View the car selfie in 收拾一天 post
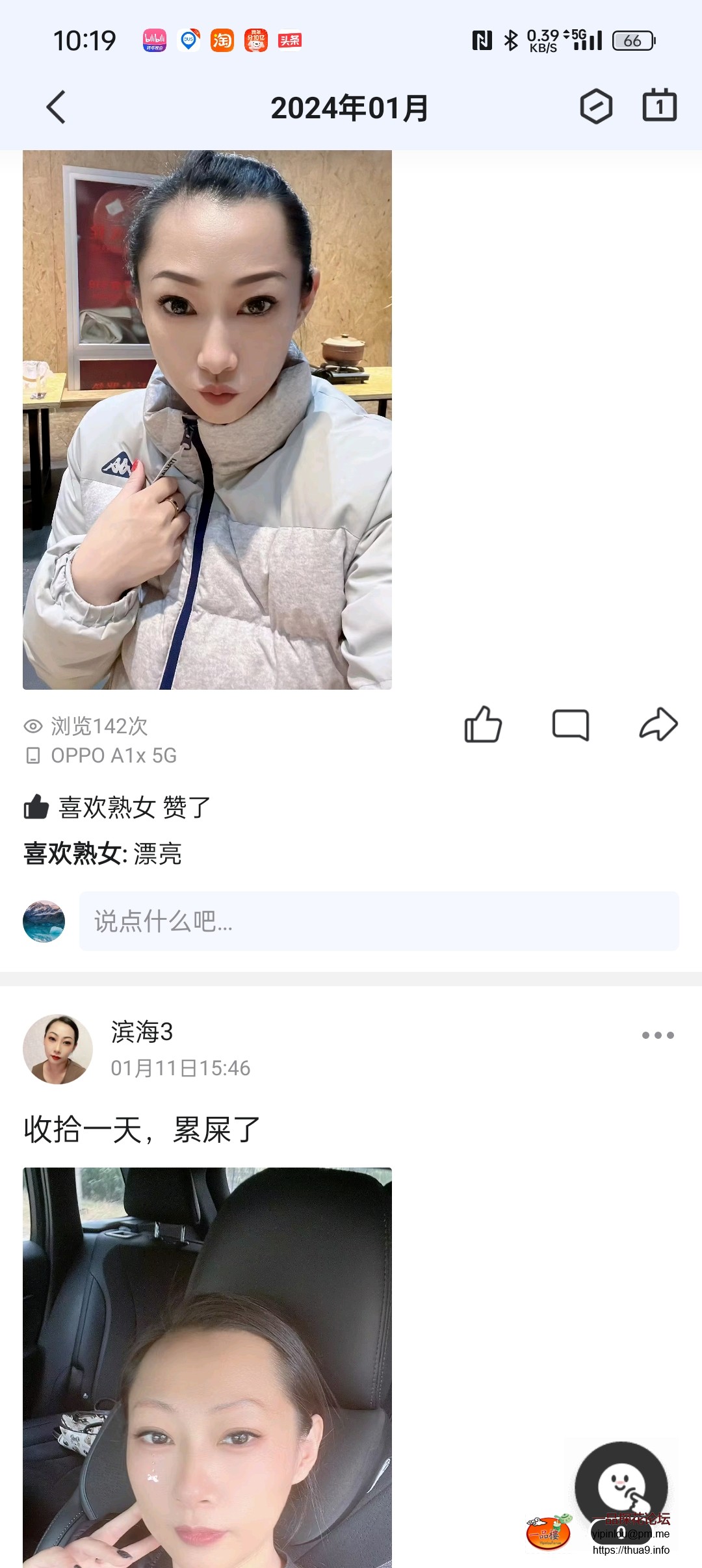Viewport: 702px width, 1568px height. (207, 1366)
